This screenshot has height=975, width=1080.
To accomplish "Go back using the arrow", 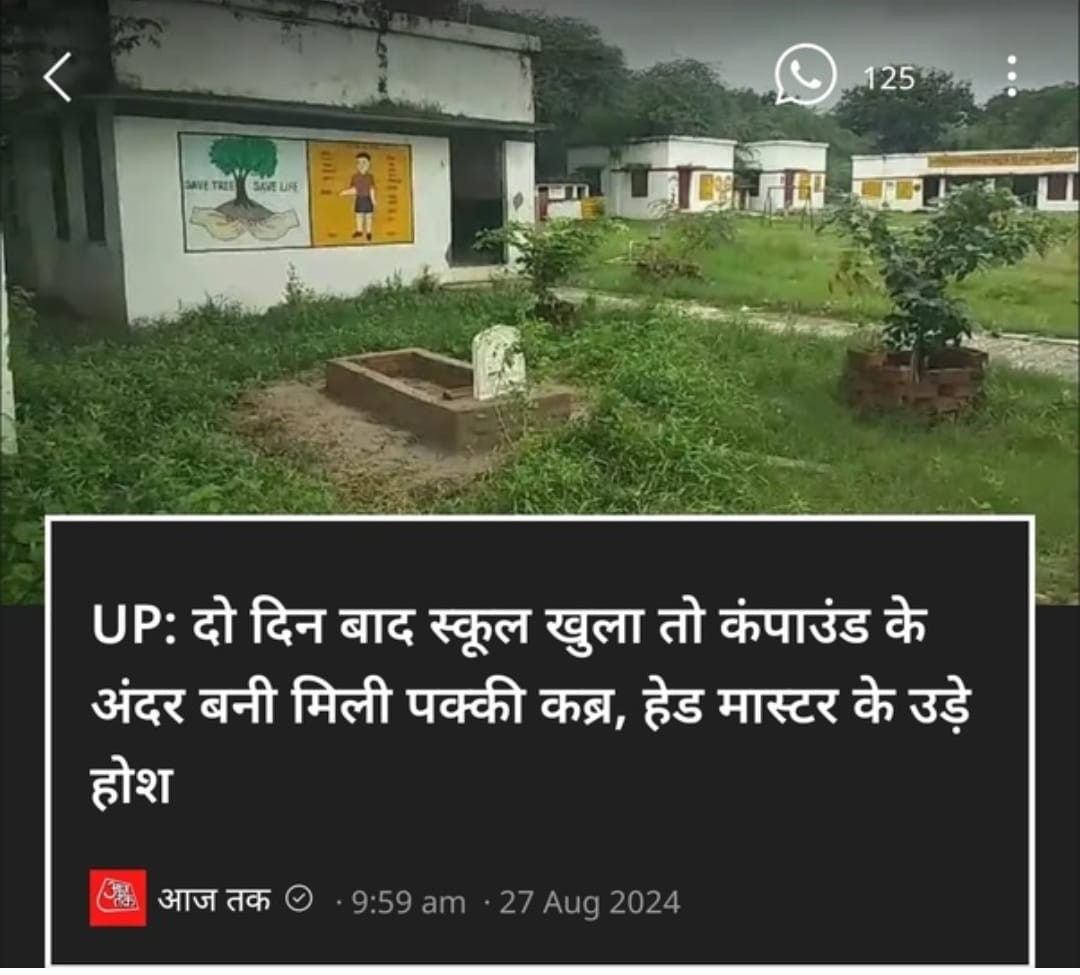I will pos(57,77).
